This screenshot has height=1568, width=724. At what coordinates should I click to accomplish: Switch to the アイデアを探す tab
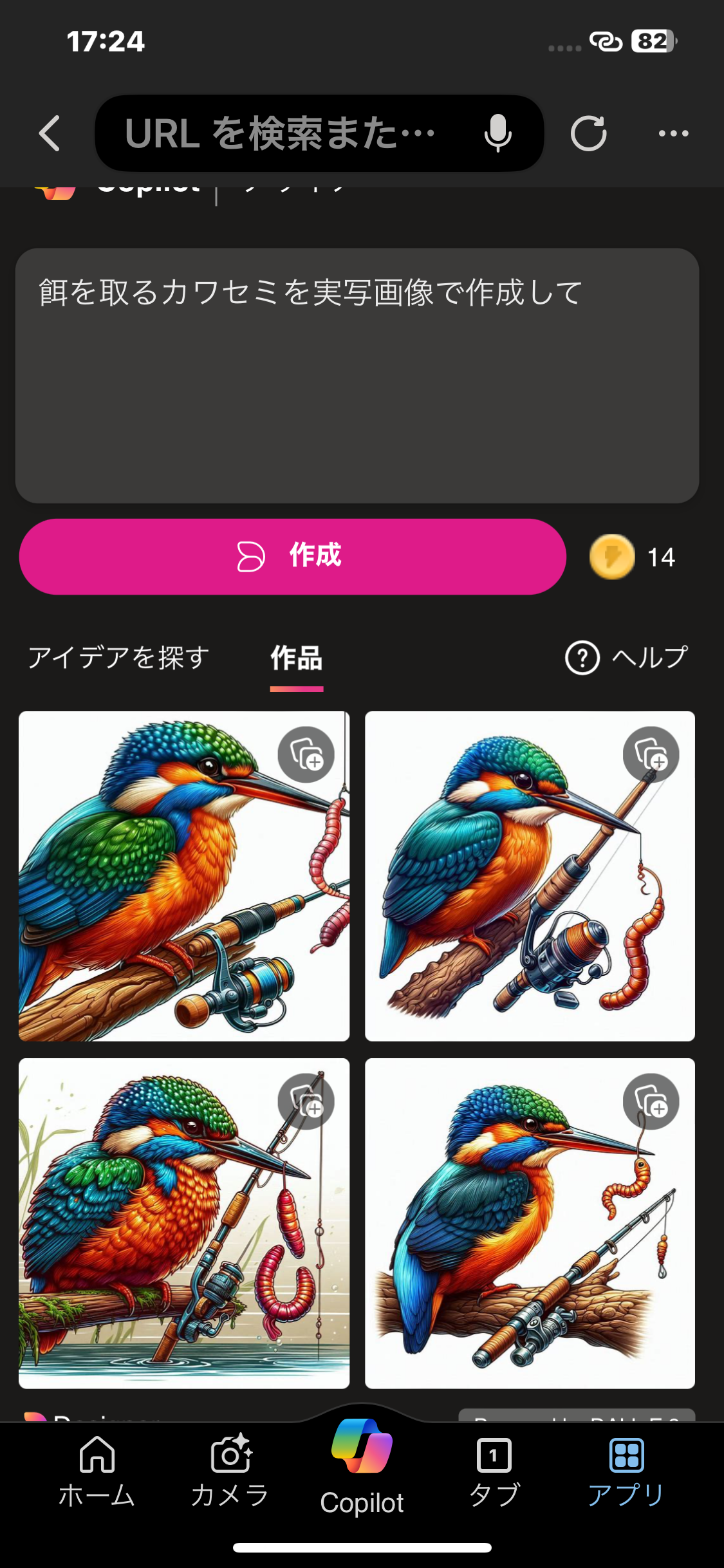119,658
